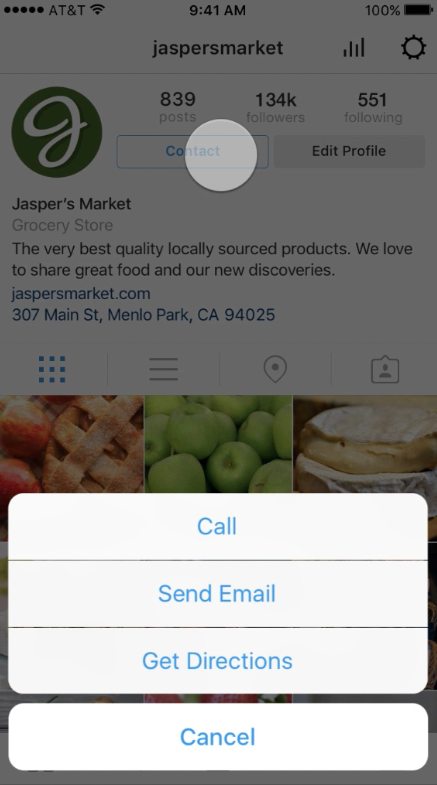Image resolution: width=437 pixels, height=785 pixels.
Task: Dismiss the sheet with Cancel
Action: pos(218,737)
